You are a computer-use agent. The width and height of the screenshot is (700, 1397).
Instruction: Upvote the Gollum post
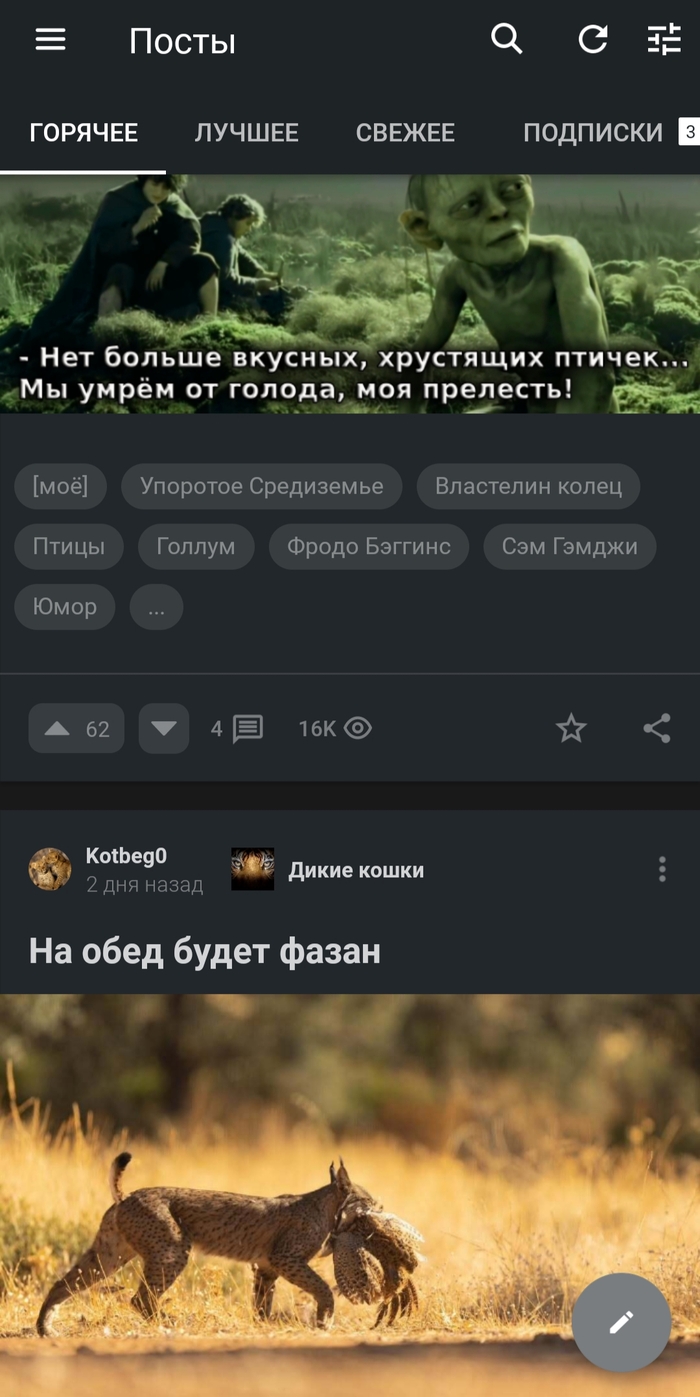point(76,728)
